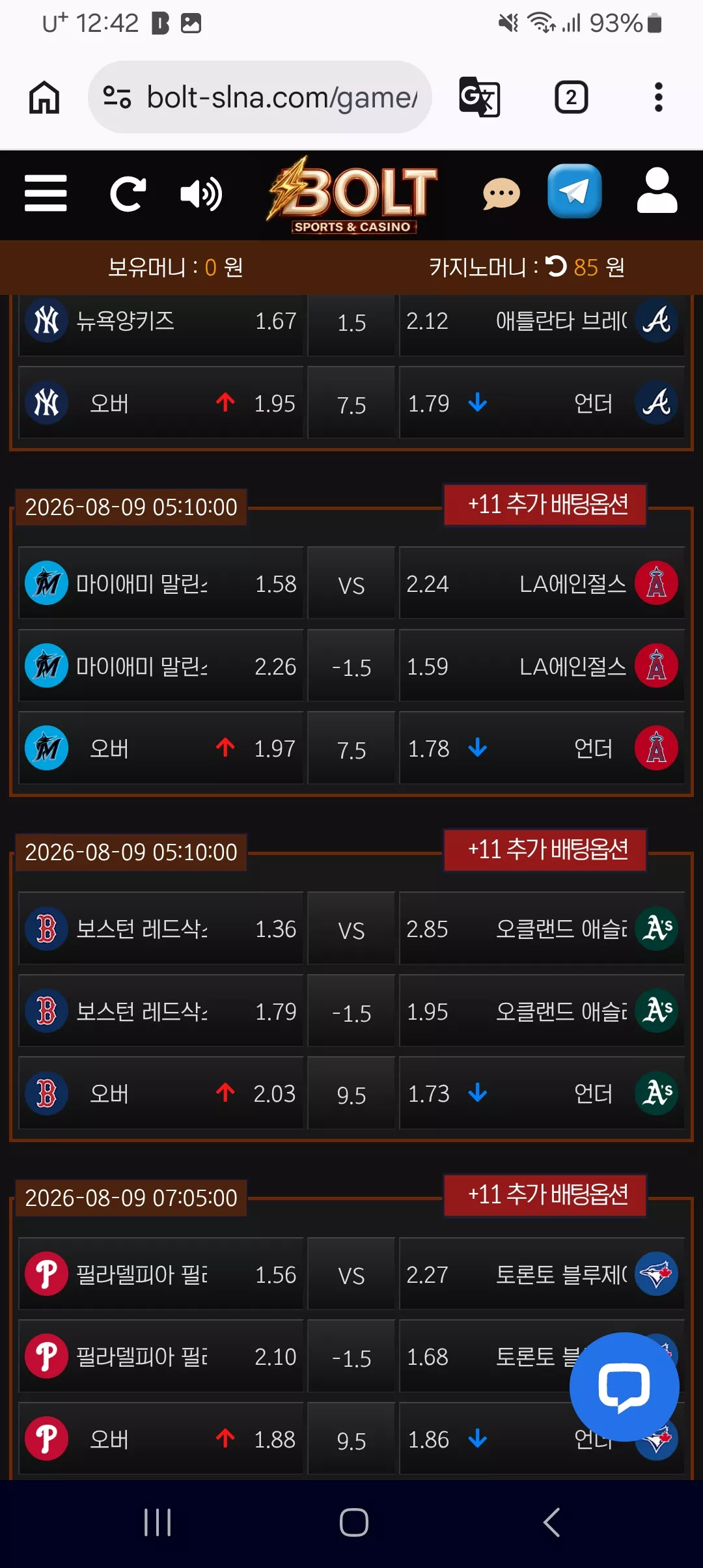Select Yankees handicap odds 1.67
The height and width of the screenshot is (1568, 703).
tap(161, 322)
